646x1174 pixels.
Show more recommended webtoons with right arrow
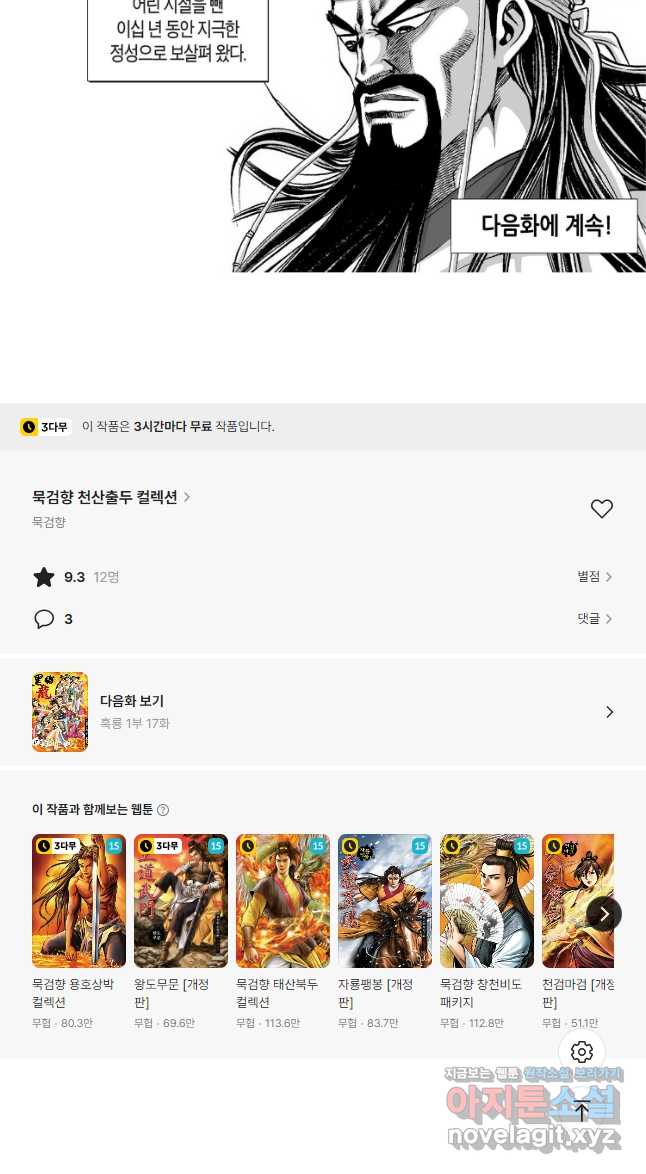pos(604,914)
